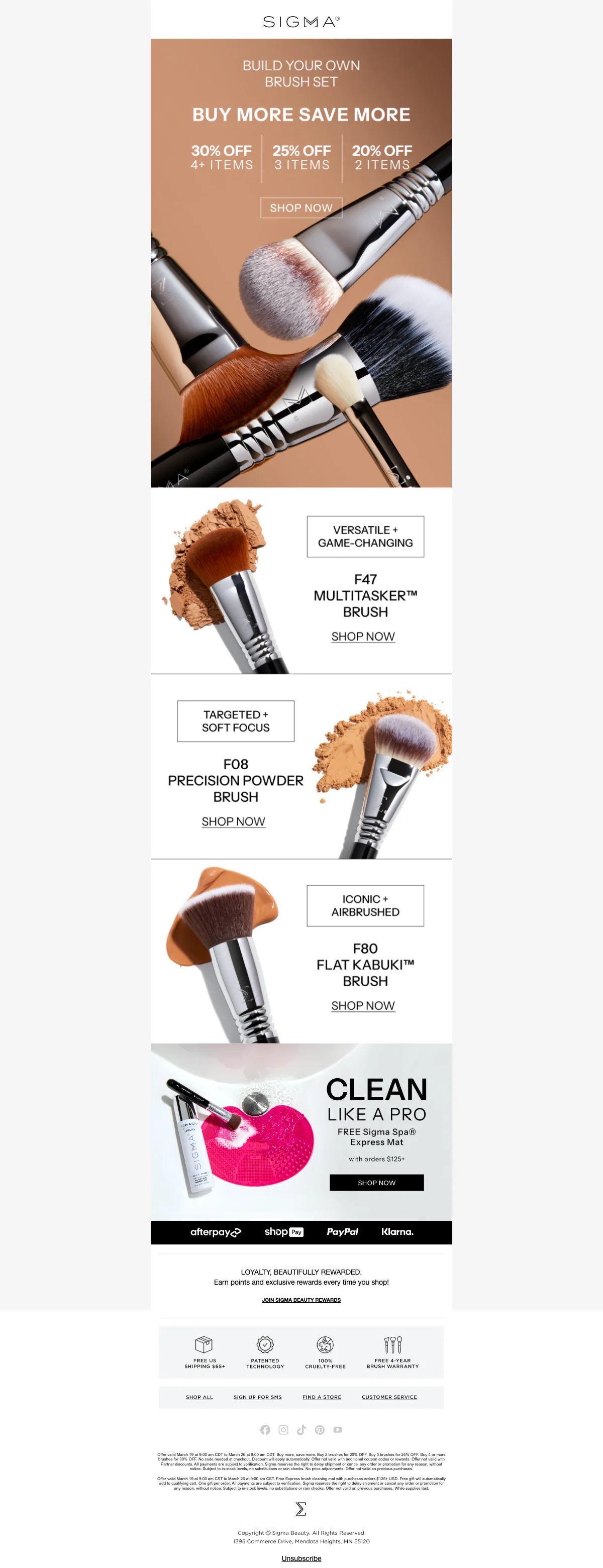Go to Customer Service
This screenshot has height=1568, width=603.
389,1397
